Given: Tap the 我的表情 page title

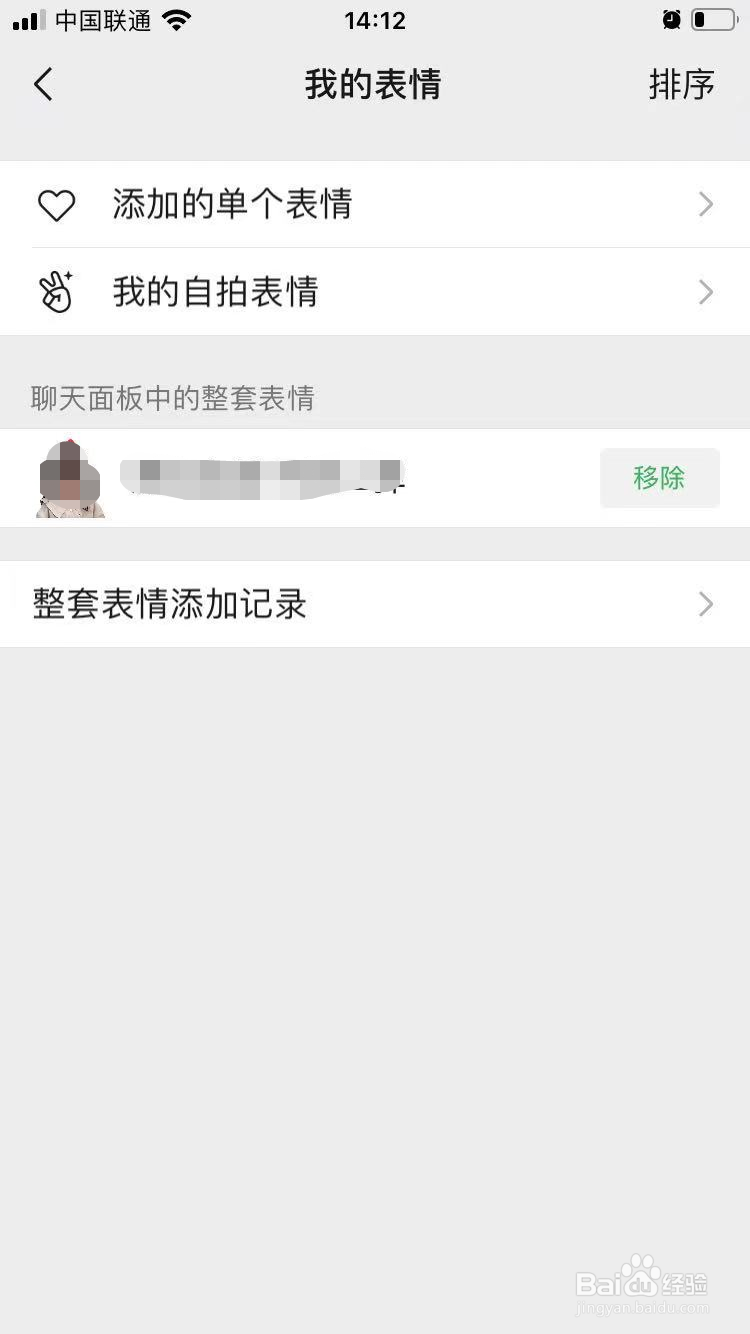Looking at the screenshot, I should click(373, 85).
